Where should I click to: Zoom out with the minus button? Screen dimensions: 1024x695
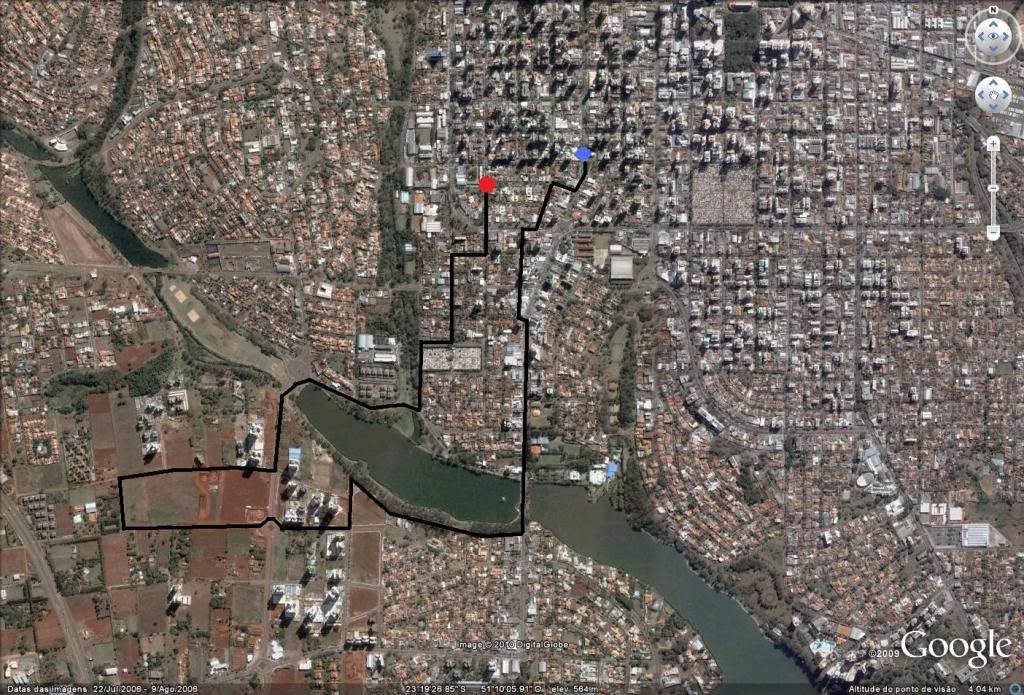pos(993,232)
